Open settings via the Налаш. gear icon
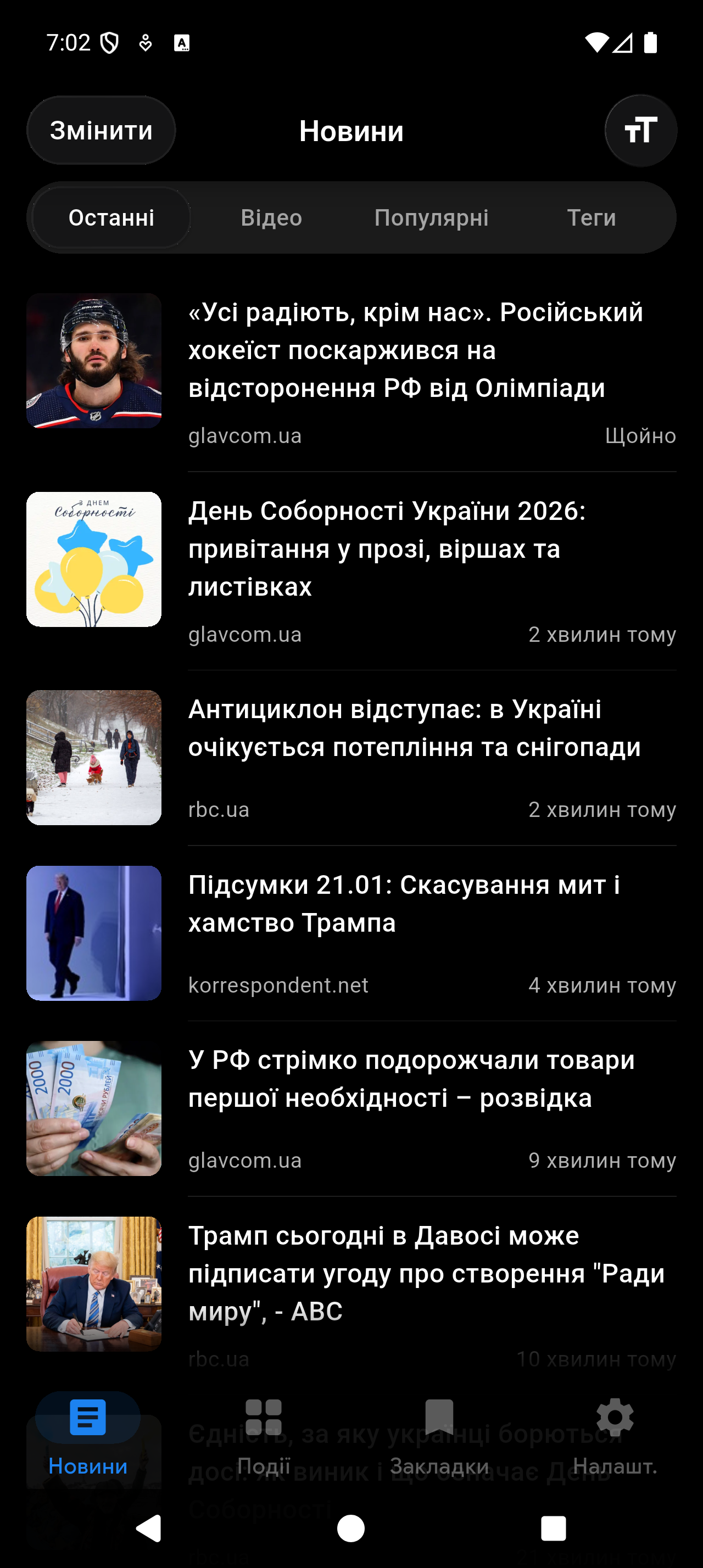The width and height of the screenshot is (703, 1568). pyautogui.click(x=614, y=1424)
